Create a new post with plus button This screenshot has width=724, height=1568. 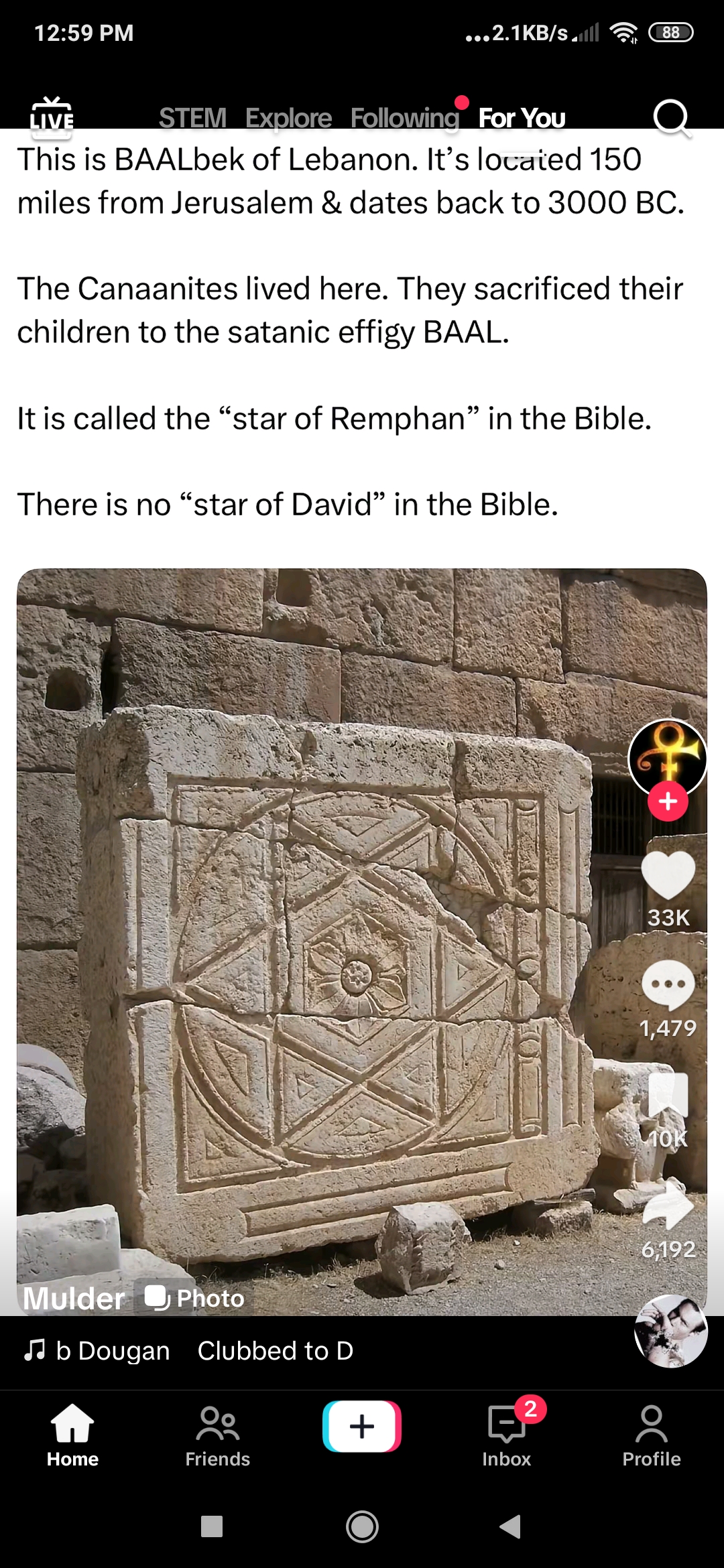(x=362, y=1426)
